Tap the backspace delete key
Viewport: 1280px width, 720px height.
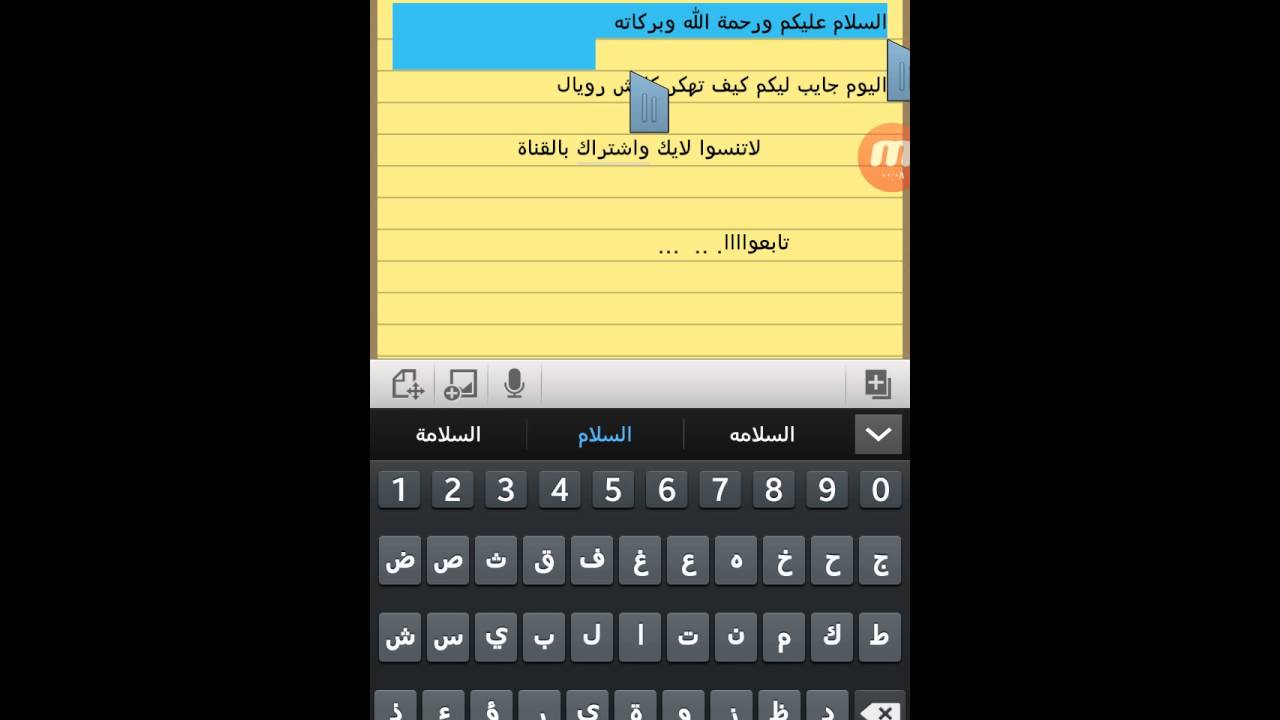[x=880, y=707]
